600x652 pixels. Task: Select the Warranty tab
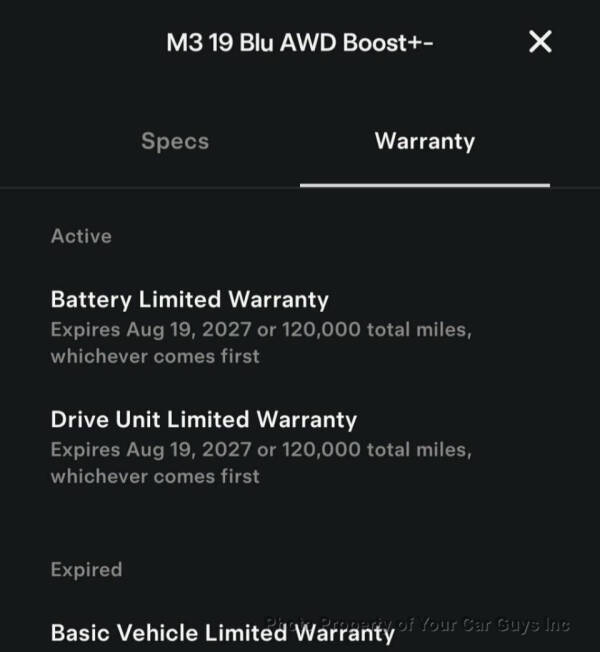424,141
